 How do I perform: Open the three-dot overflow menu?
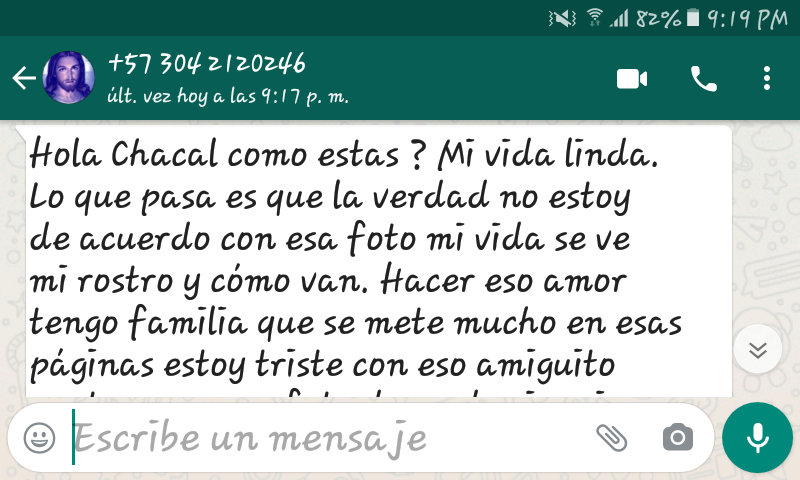click(x=767, y=79)
